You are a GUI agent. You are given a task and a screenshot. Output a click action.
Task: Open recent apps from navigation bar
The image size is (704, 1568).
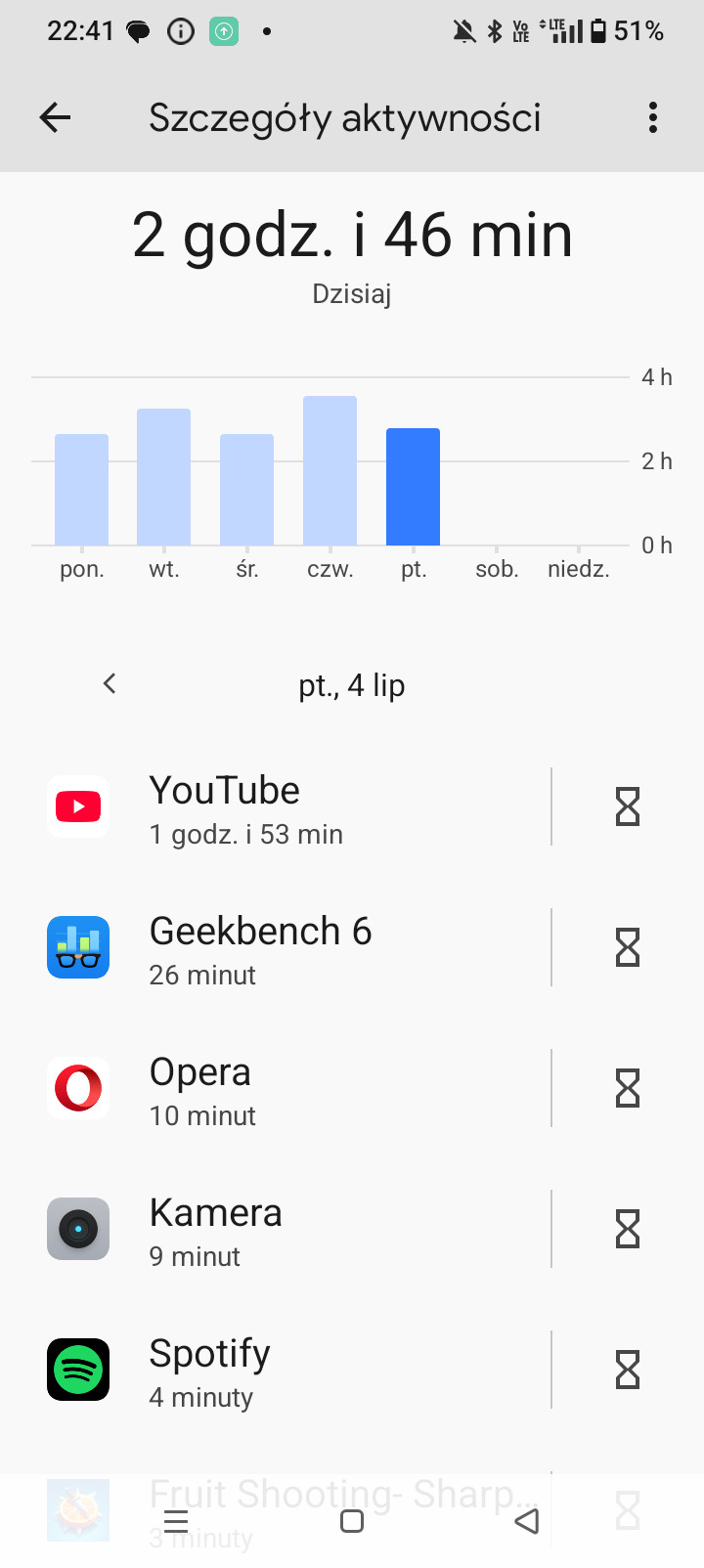click(x=176, y=1521)
